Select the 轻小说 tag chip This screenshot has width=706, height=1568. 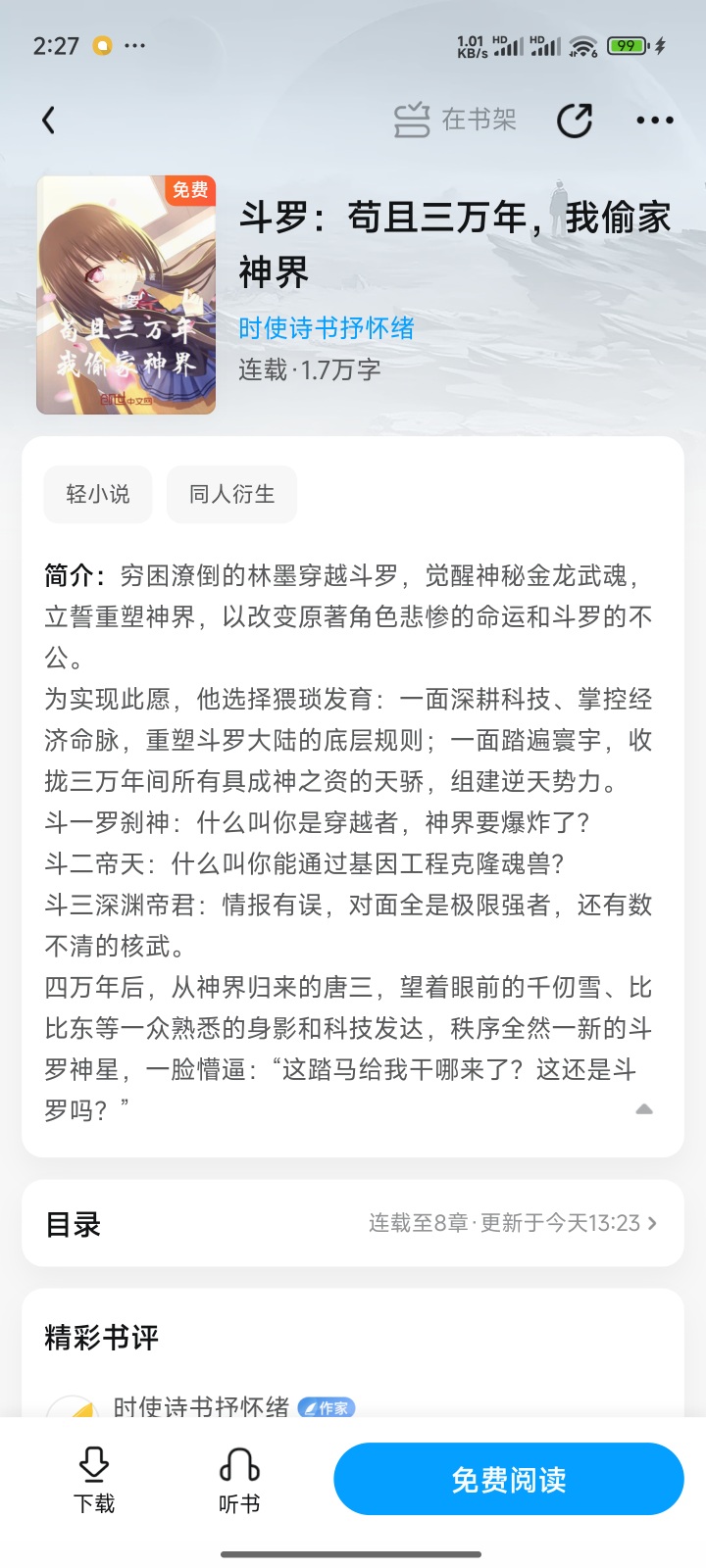[x=98, y=494]
